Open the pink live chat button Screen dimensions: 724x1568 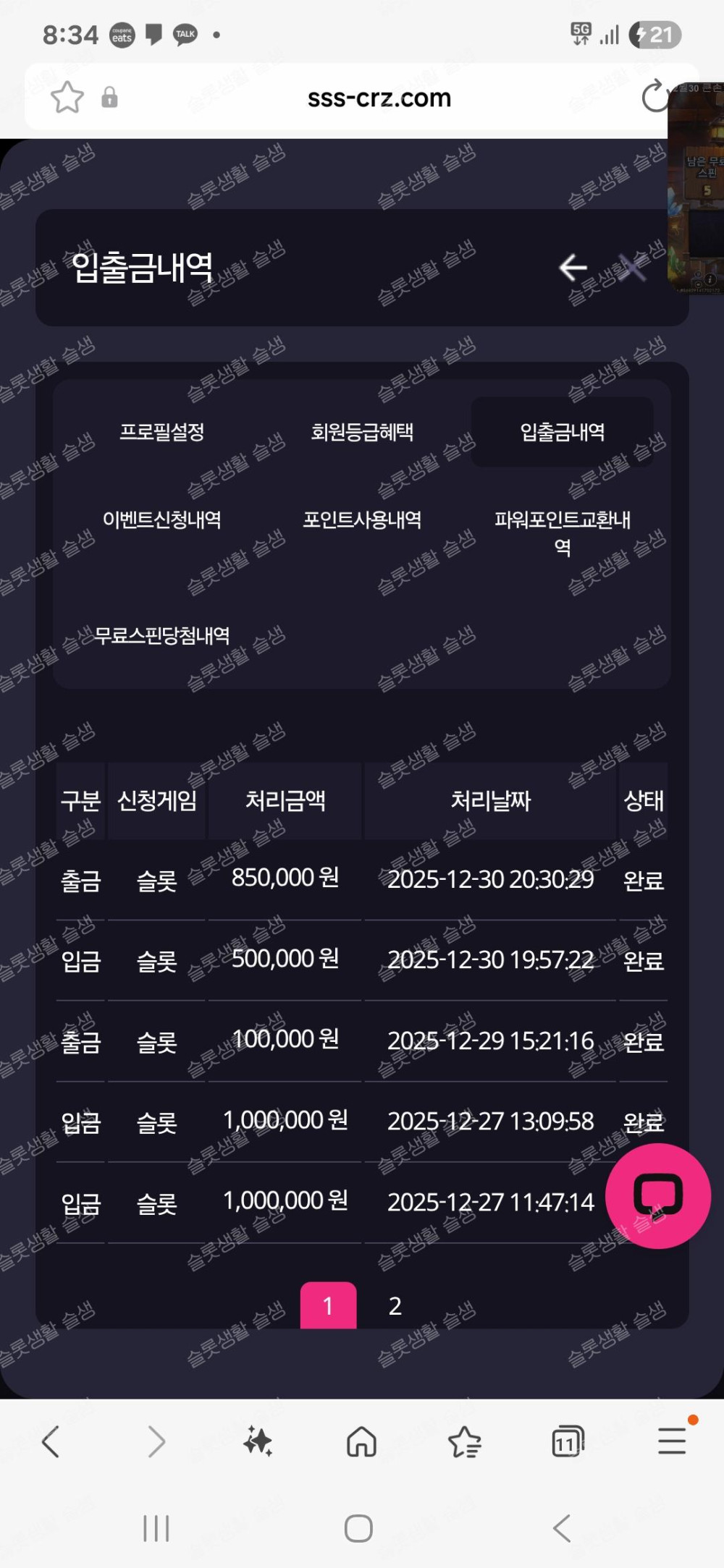657,1195
